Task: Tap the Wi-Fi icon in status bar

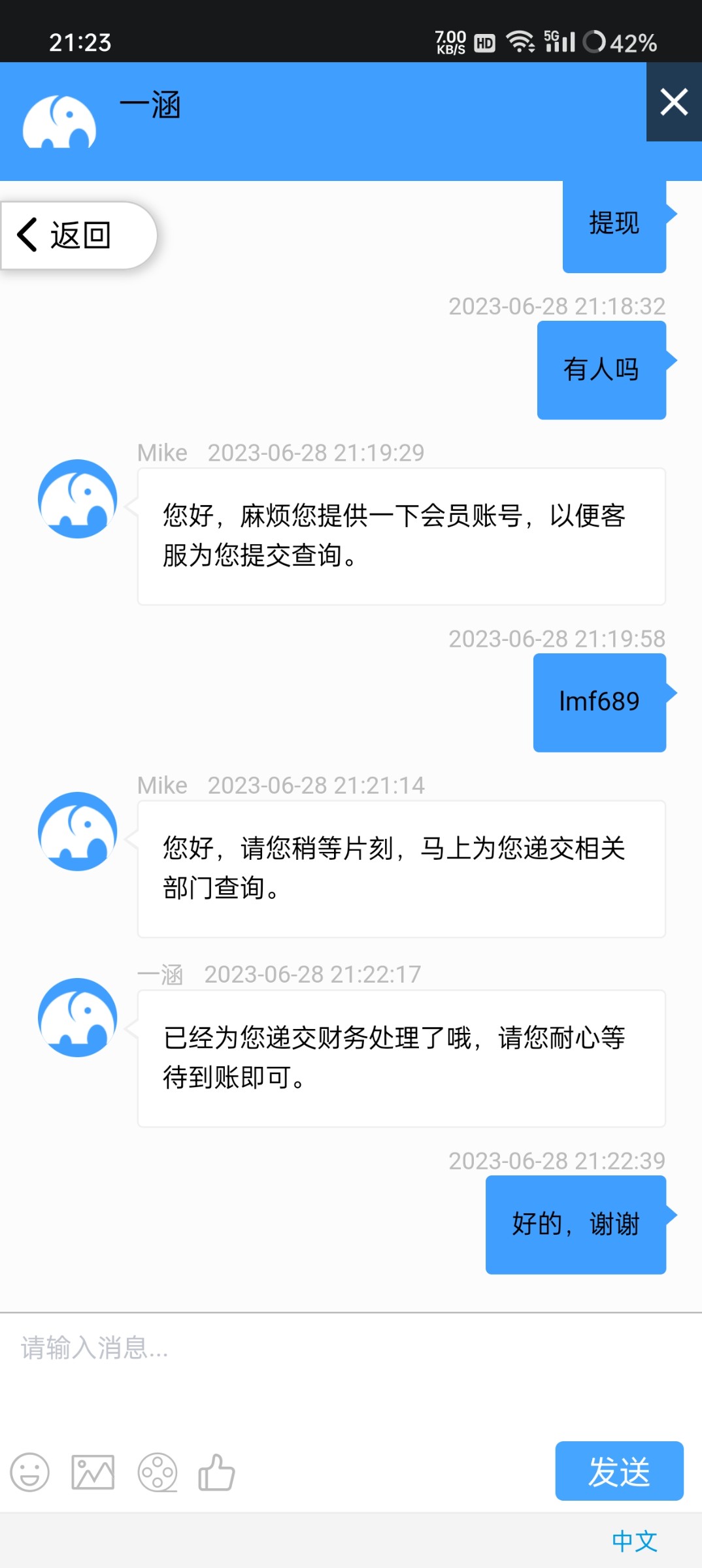Action: [521, 41]
